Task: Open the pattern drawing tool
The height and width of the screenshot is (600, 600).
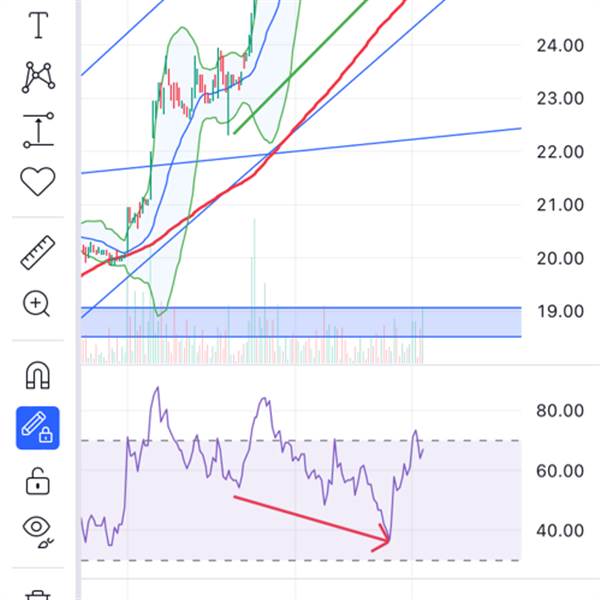Action: click(x=38, y=77)
